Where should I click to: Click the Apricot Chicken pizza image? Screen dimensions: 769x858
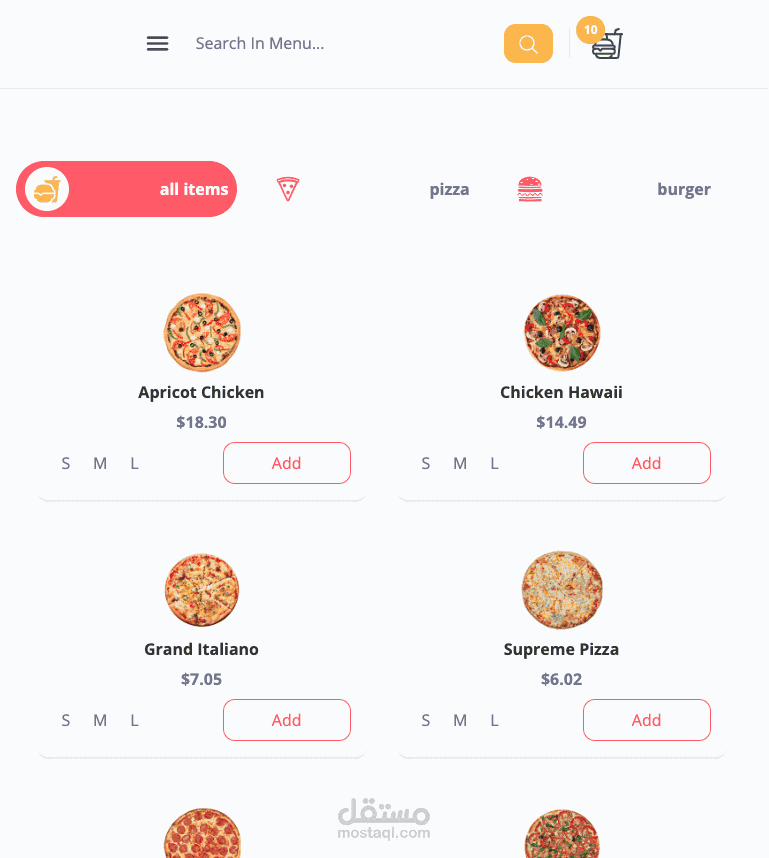[x=201, y=332]
